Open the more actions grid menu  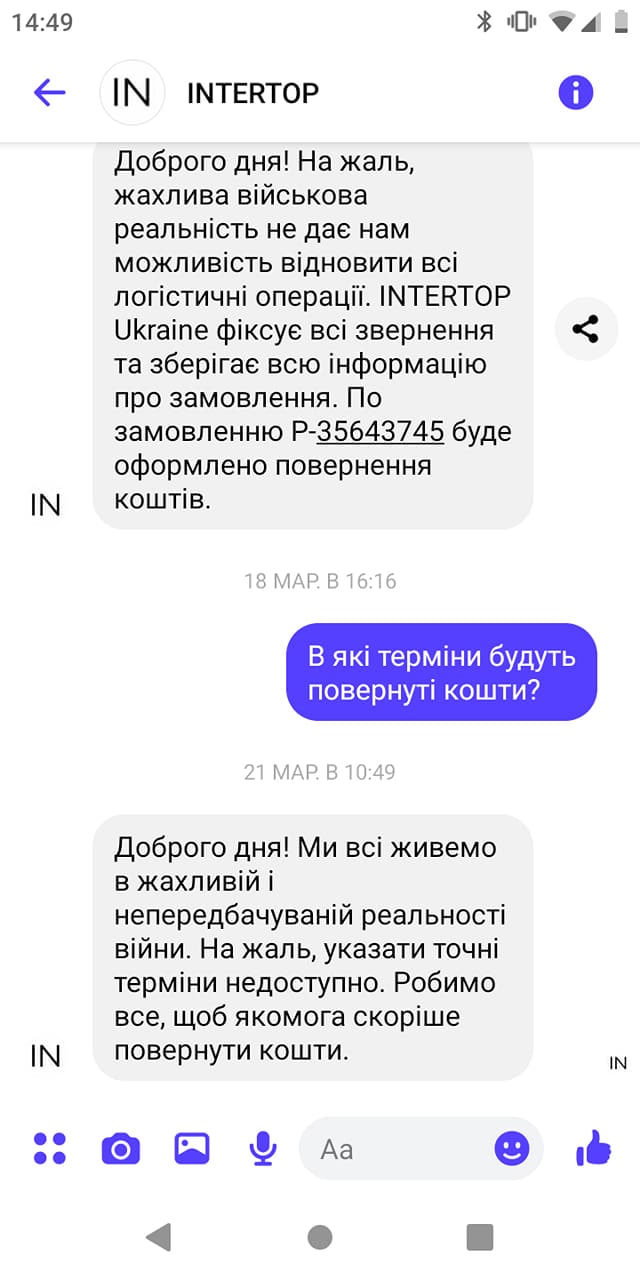(49, 1148)
